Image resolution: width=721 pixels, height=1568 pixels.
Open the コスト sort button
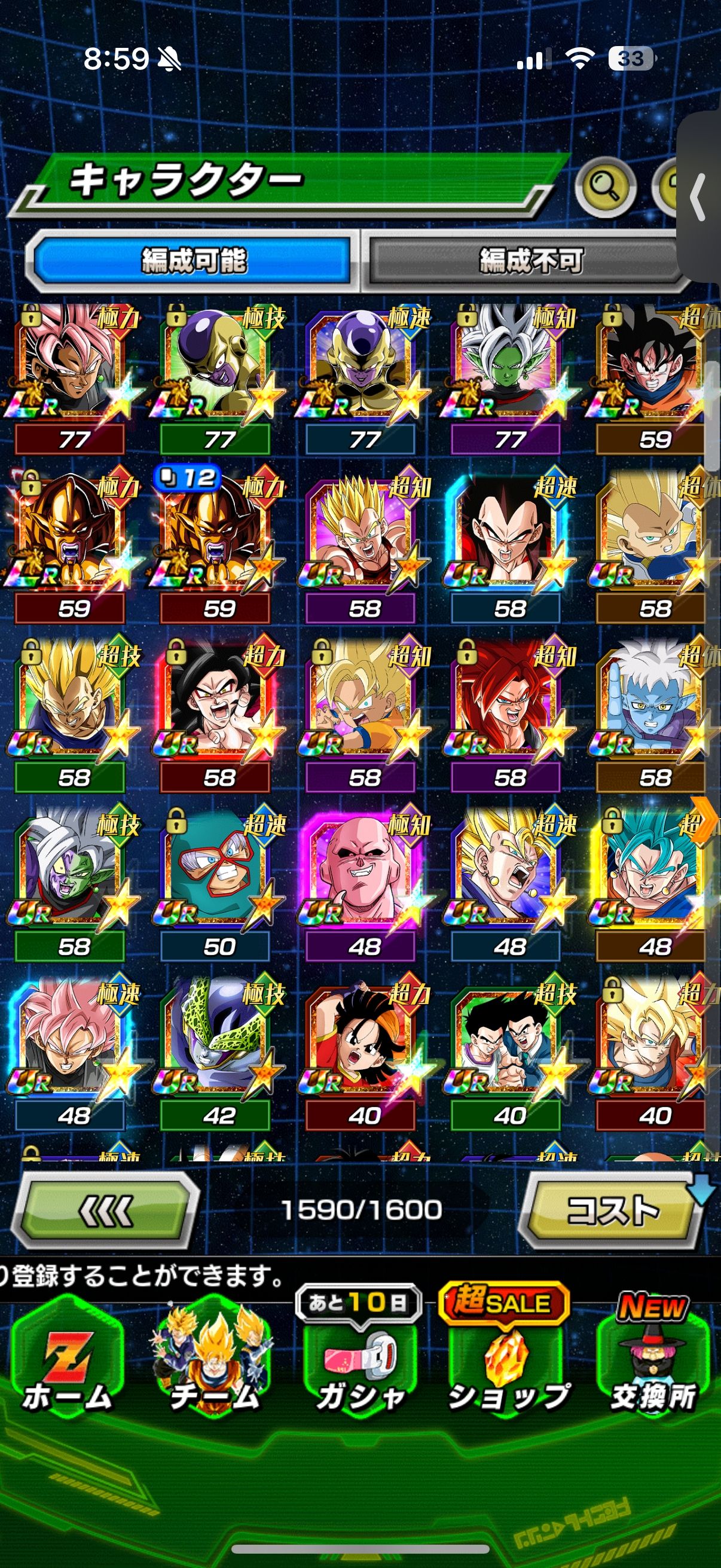(x=612, y=1210)
